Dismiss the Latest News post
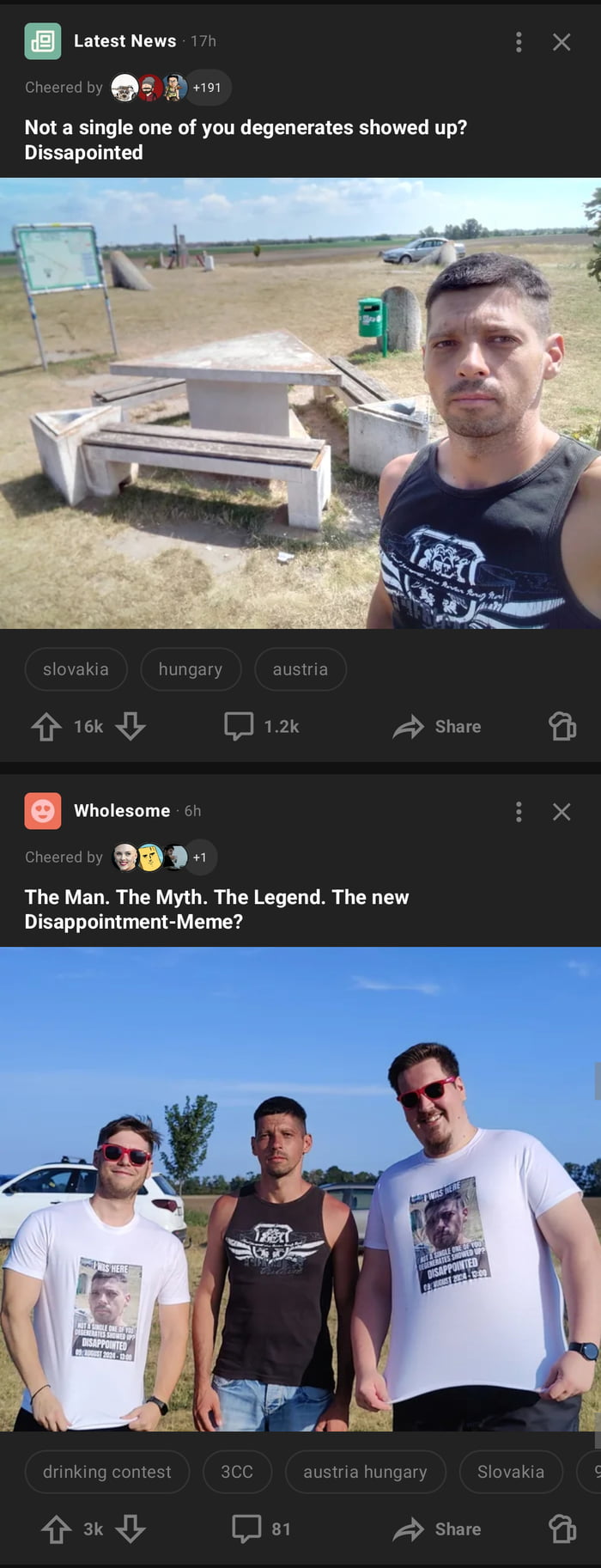Image resolution: width=601 pixels, height=1568 pixels. [562, 42]
